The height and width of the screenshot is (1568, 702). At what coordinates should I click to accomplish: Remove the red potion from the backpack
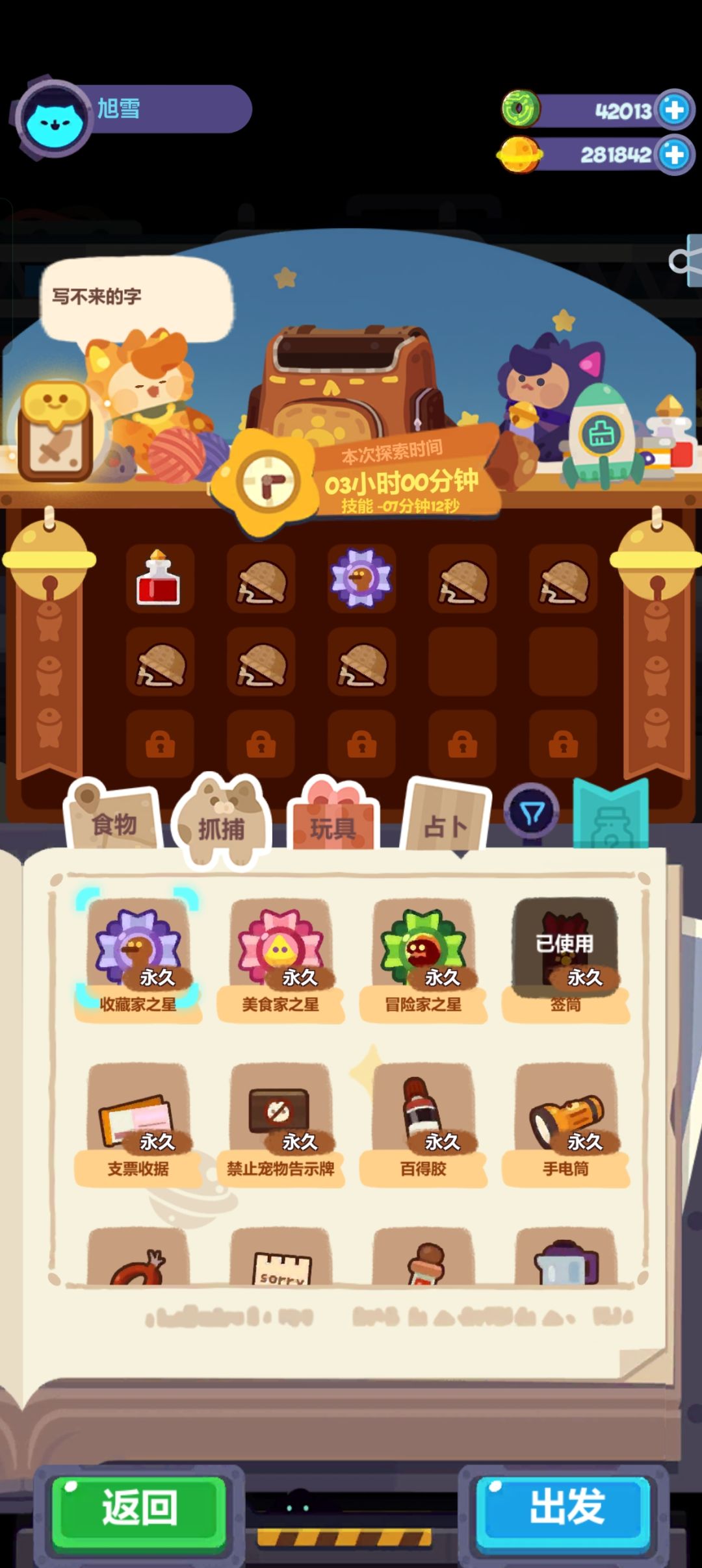point(160,578)
